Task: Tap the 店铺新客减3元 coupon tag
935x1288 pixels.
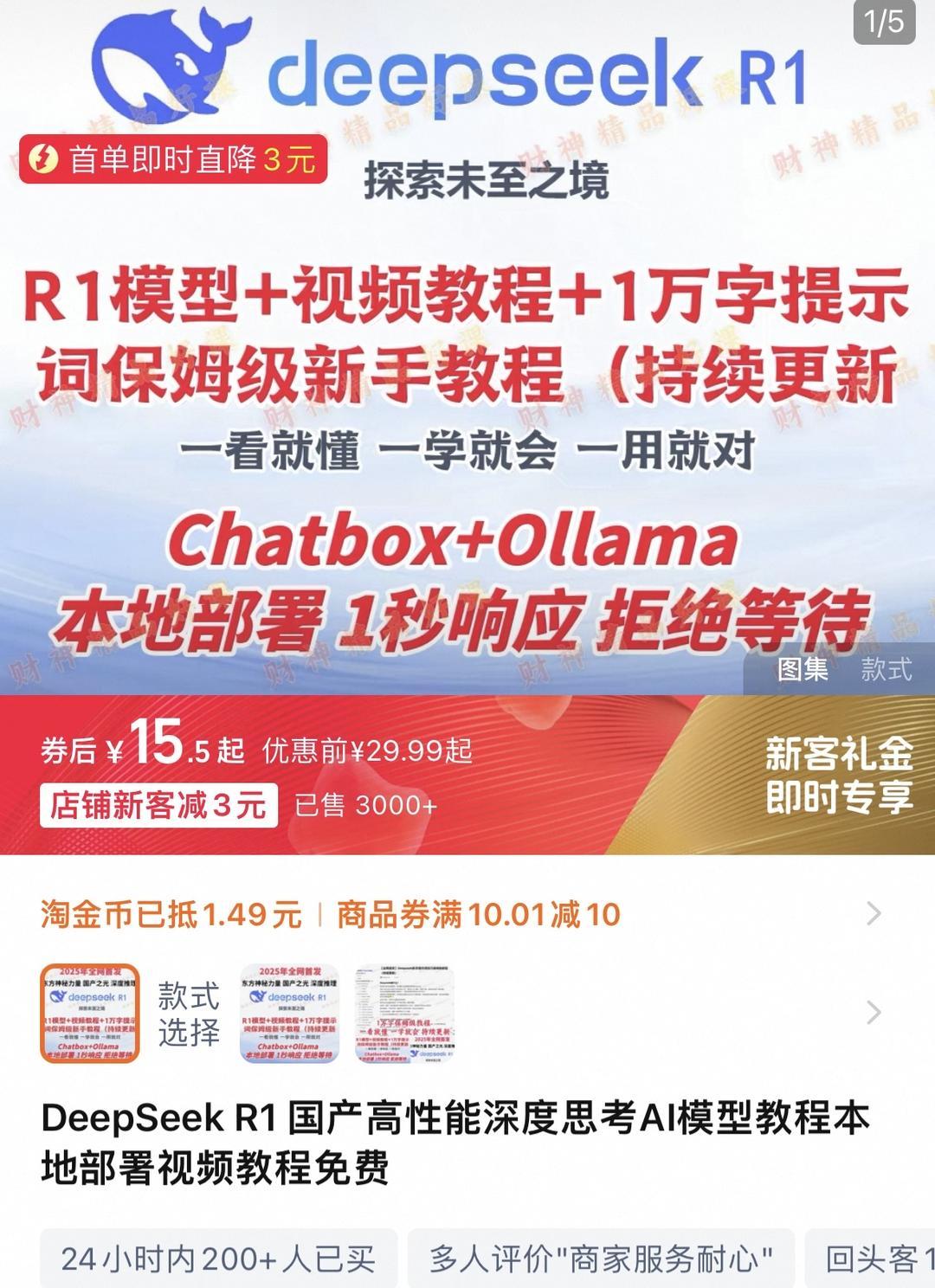Action: click(x=158, y=805)
